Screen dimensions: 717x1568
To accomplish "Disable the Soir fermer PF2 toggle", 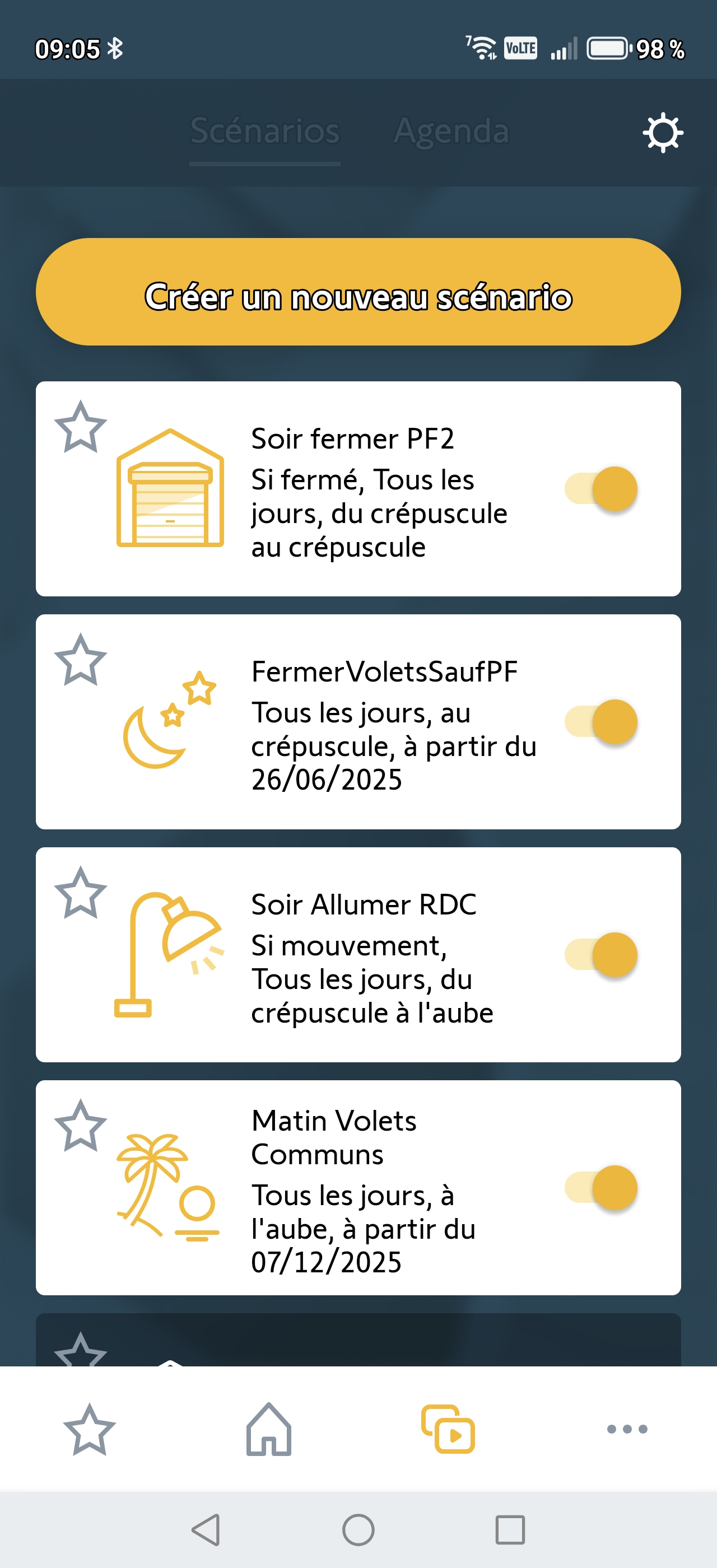I will (x=602, y=489).
